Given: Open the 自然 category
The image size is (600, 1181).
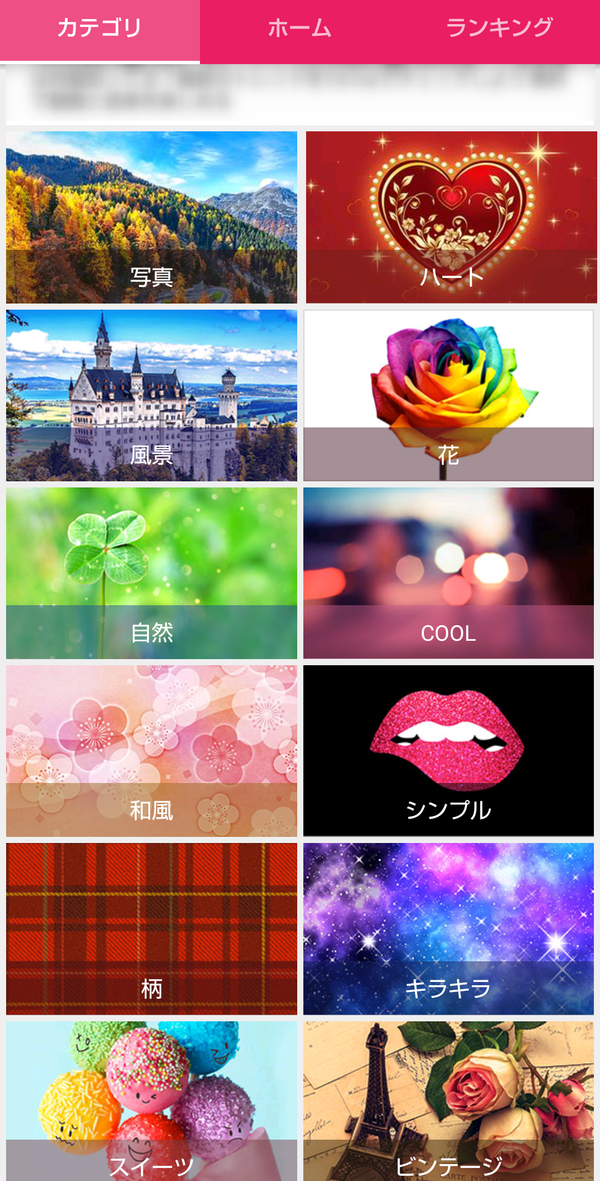Looking at the screenshot, I should 151,572.
